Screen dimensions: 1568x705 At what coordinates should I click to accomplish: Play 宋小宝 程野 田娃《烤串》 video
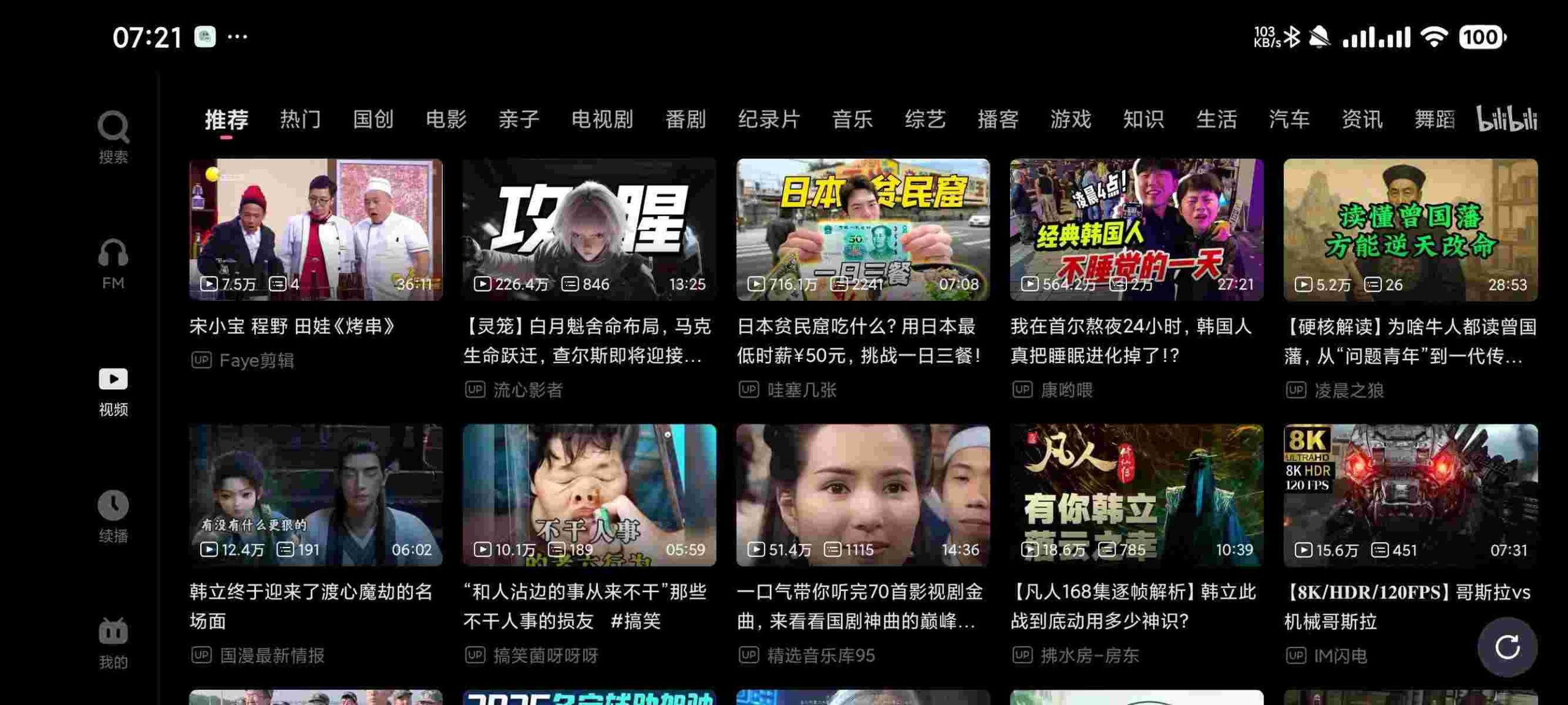tap(315, 230)
